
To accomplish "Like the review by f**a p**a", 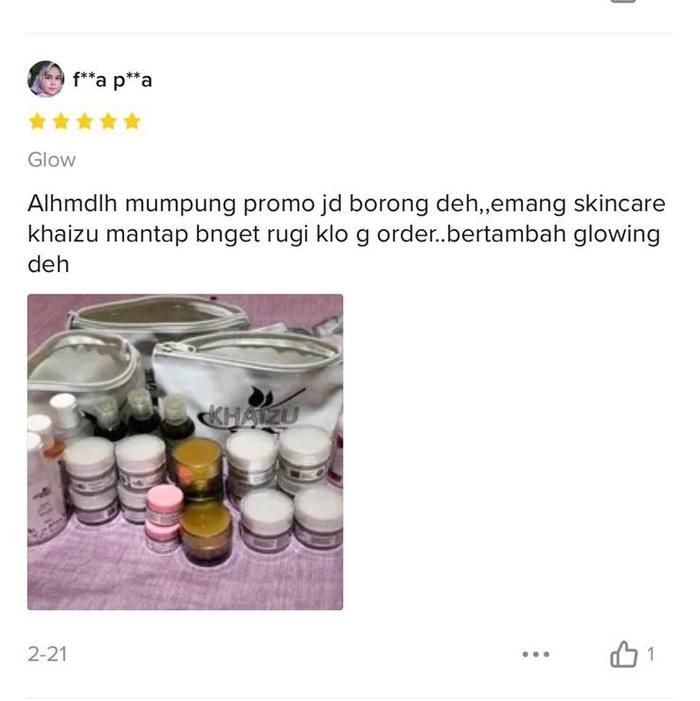I will [624, 655].
